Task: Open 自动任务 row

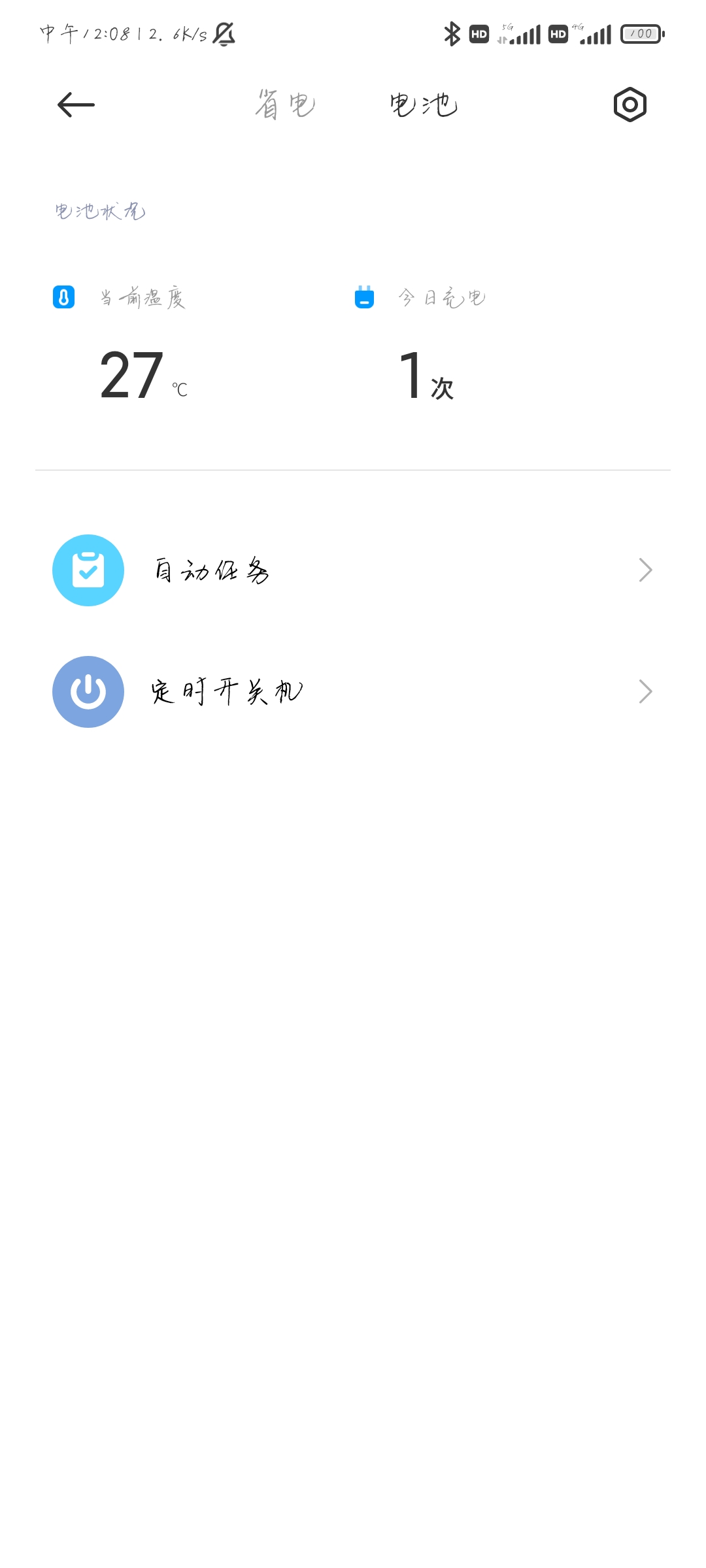Action: (x=353, y=570)
